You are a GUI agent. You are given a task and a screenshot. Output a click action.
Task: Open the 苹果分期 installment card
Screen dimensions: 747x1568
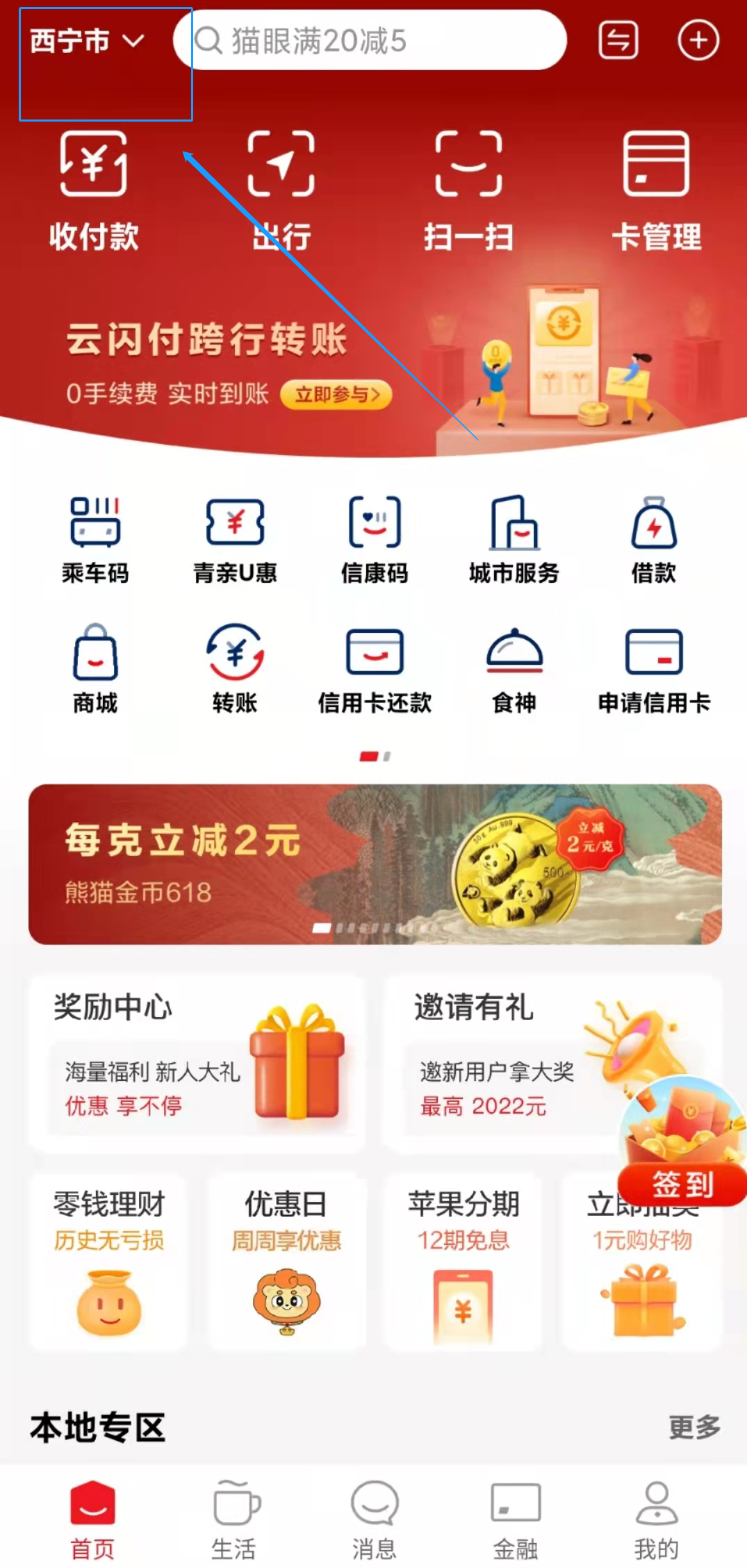tap(463, 1261)
